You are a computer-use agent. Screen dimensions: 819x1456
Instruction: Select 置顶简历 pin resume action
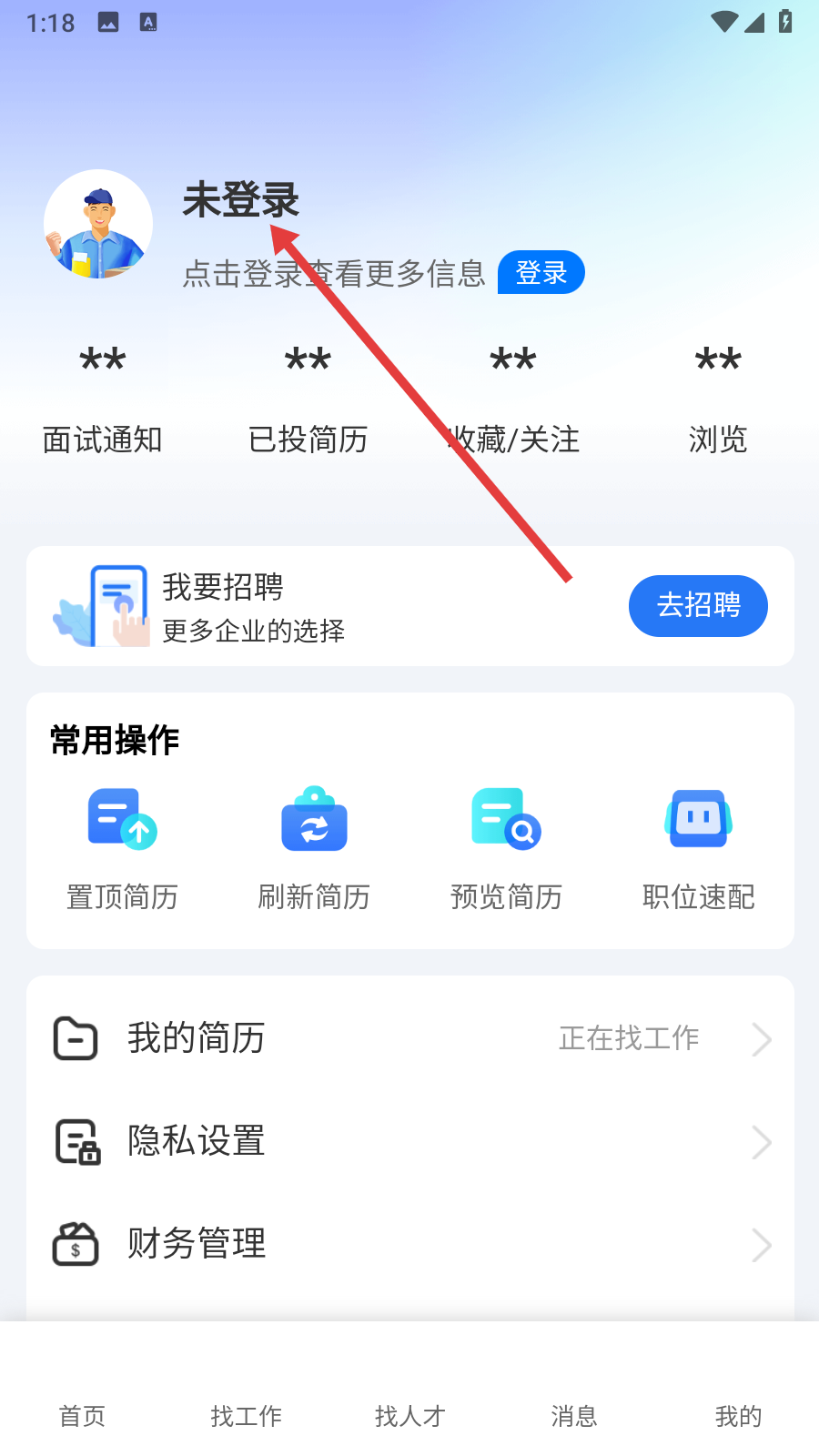(122, 848)
